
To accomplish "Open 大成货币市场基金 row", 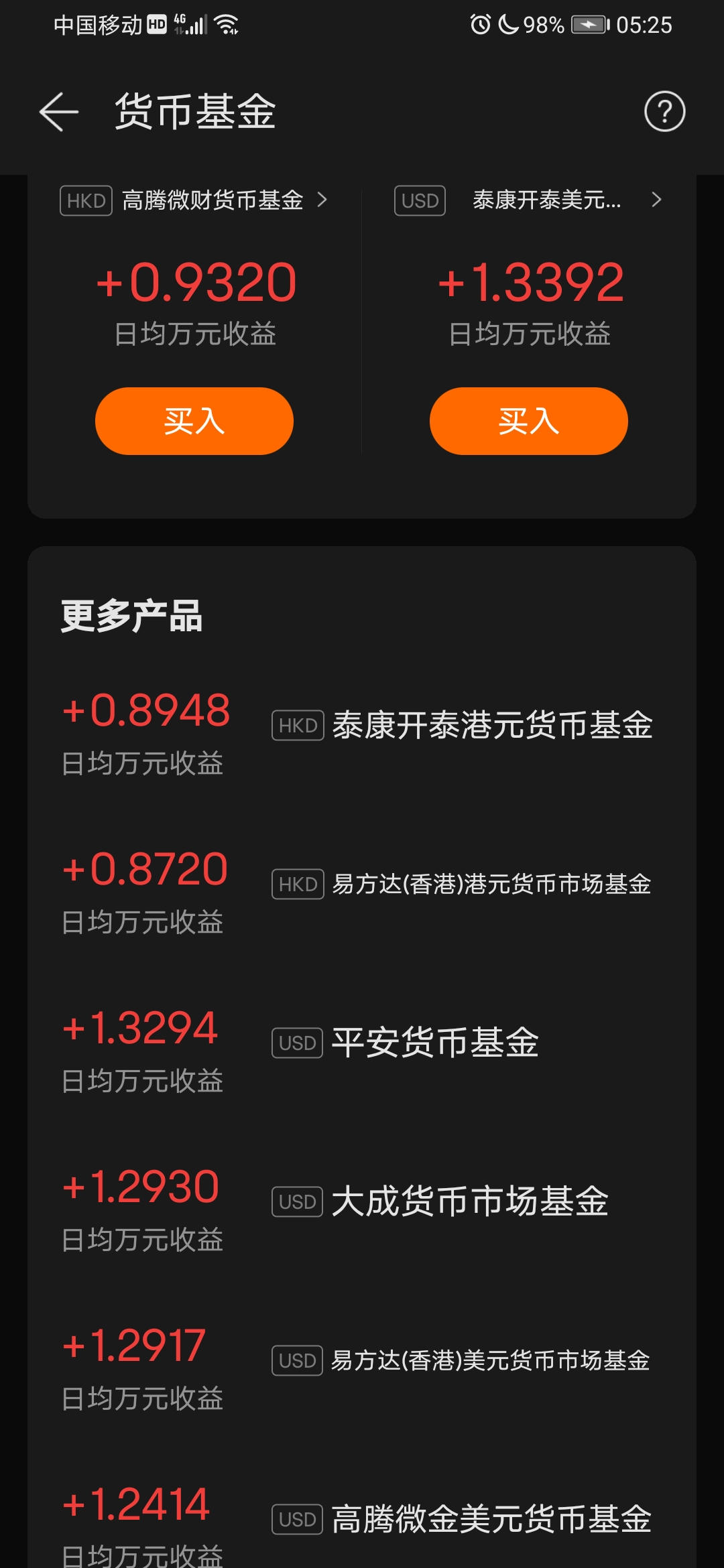I will [362, 1211].
